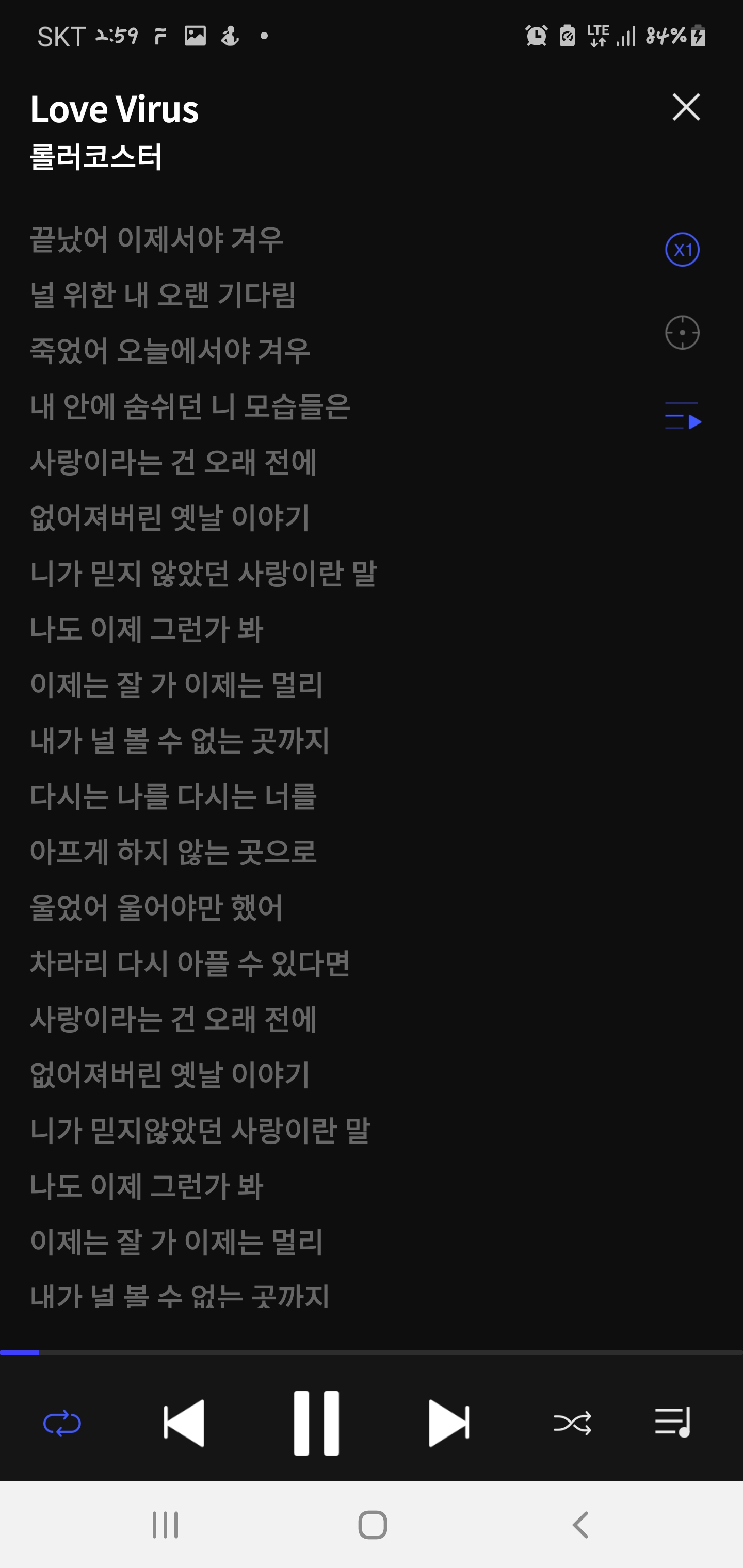The height and width of the screenshot is (1568, 743).
Task: Close the lyrics view
Action: pos(686,107)
